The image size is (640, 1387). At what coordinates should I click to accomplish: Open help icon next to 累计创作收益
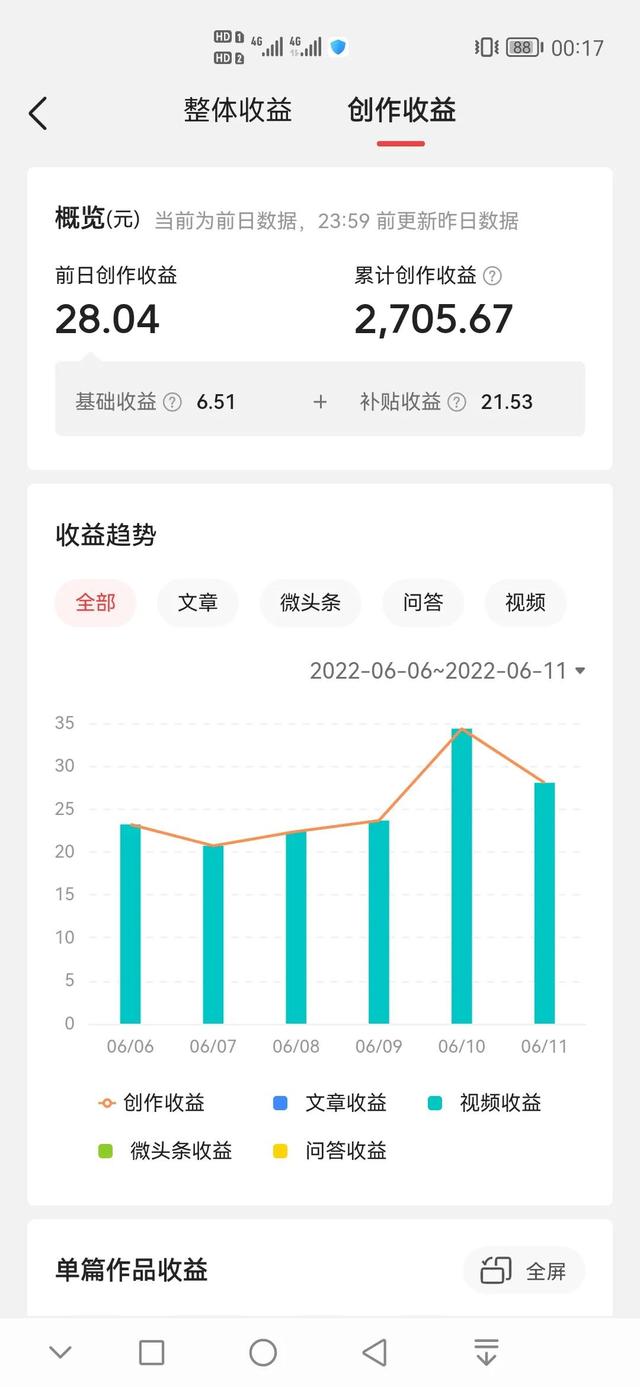[x=492, y=276]
